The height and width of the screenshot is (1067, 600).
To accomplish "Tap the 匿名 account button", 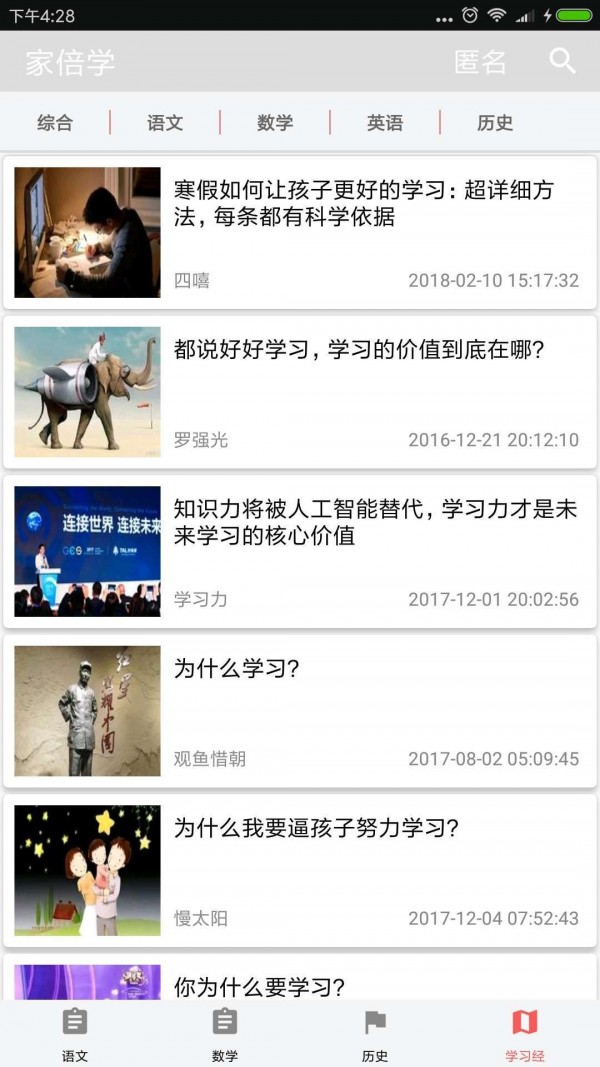I will [x=480, y=62].
